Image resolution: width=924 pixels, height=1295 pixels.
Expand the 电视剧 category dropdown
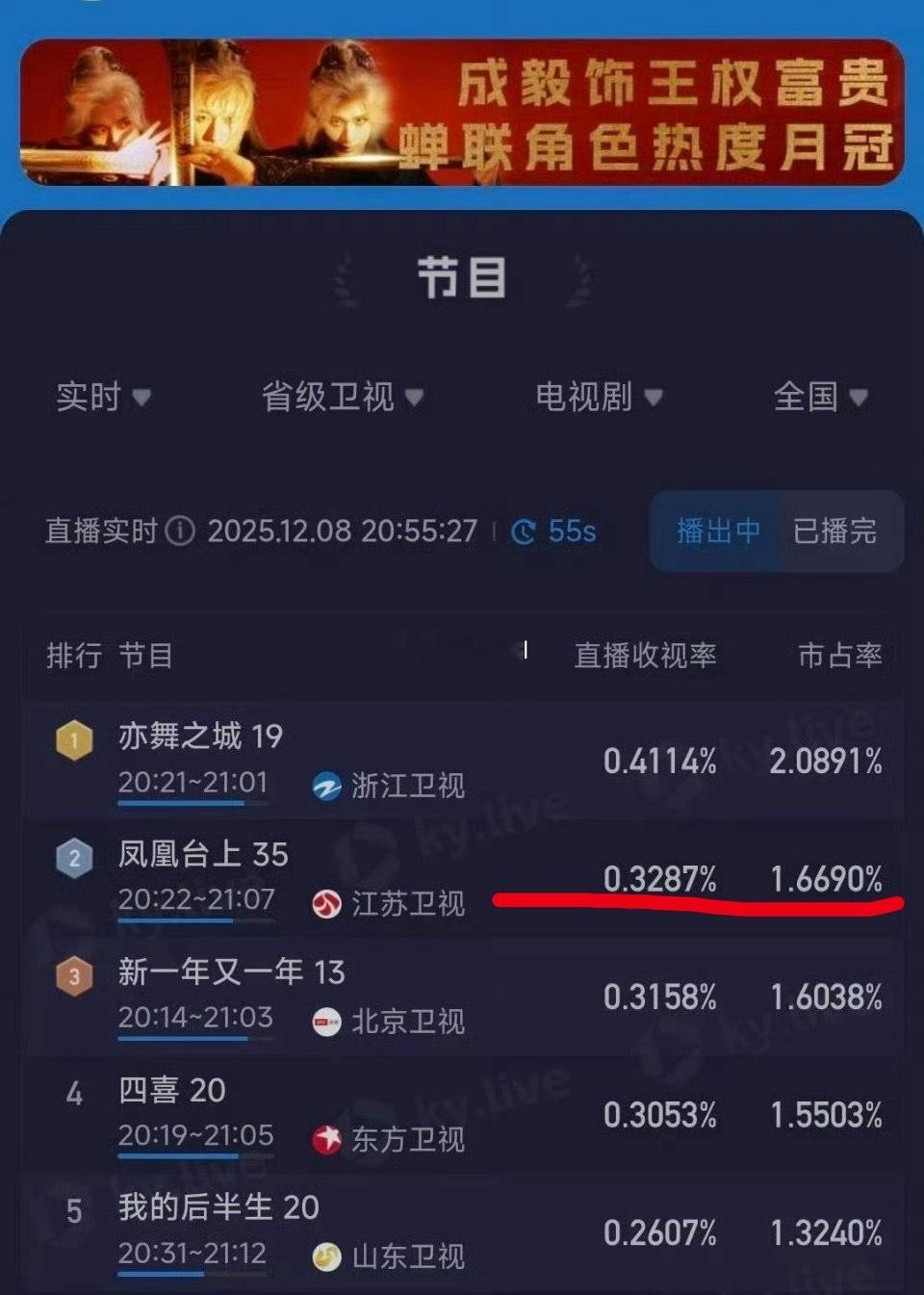[597, 397]
